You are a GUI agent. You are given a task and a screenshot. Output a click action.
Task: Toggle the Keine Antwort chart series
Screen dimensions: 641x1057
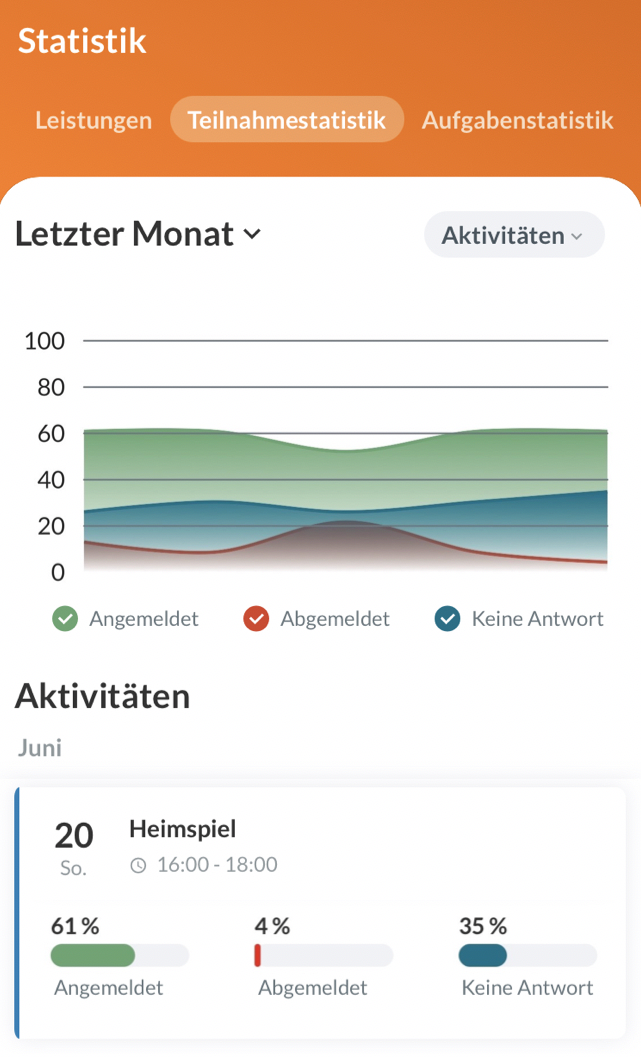click(x=520, y=619)
